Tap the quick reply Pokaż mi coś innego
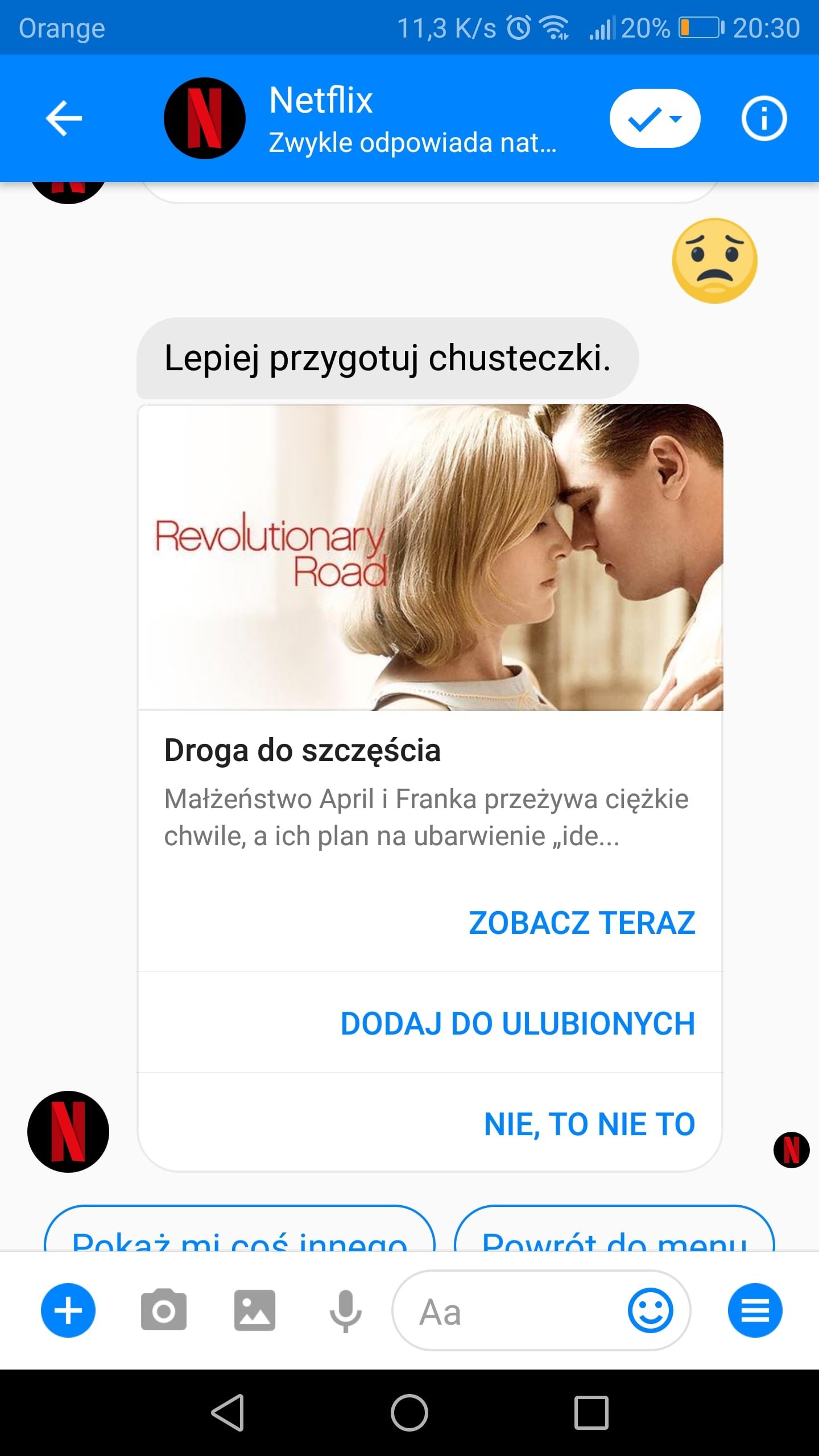 tap(239, 1228)
